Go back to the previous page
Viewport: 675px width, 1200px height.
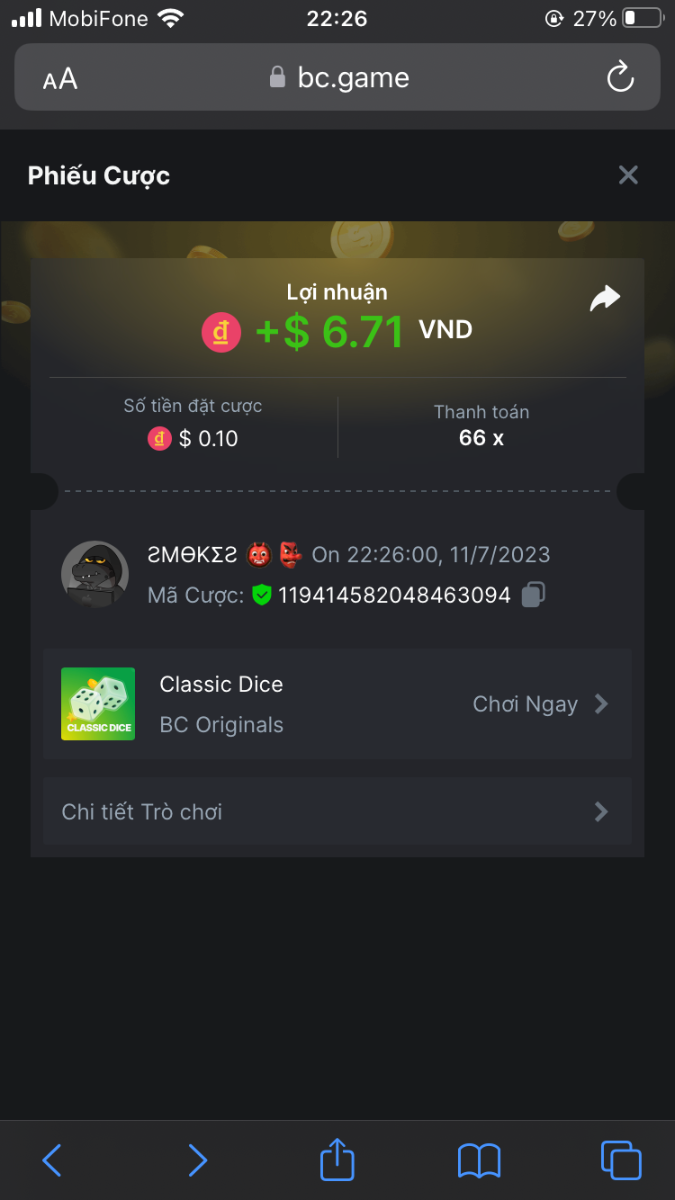[x=52, y=1160]
